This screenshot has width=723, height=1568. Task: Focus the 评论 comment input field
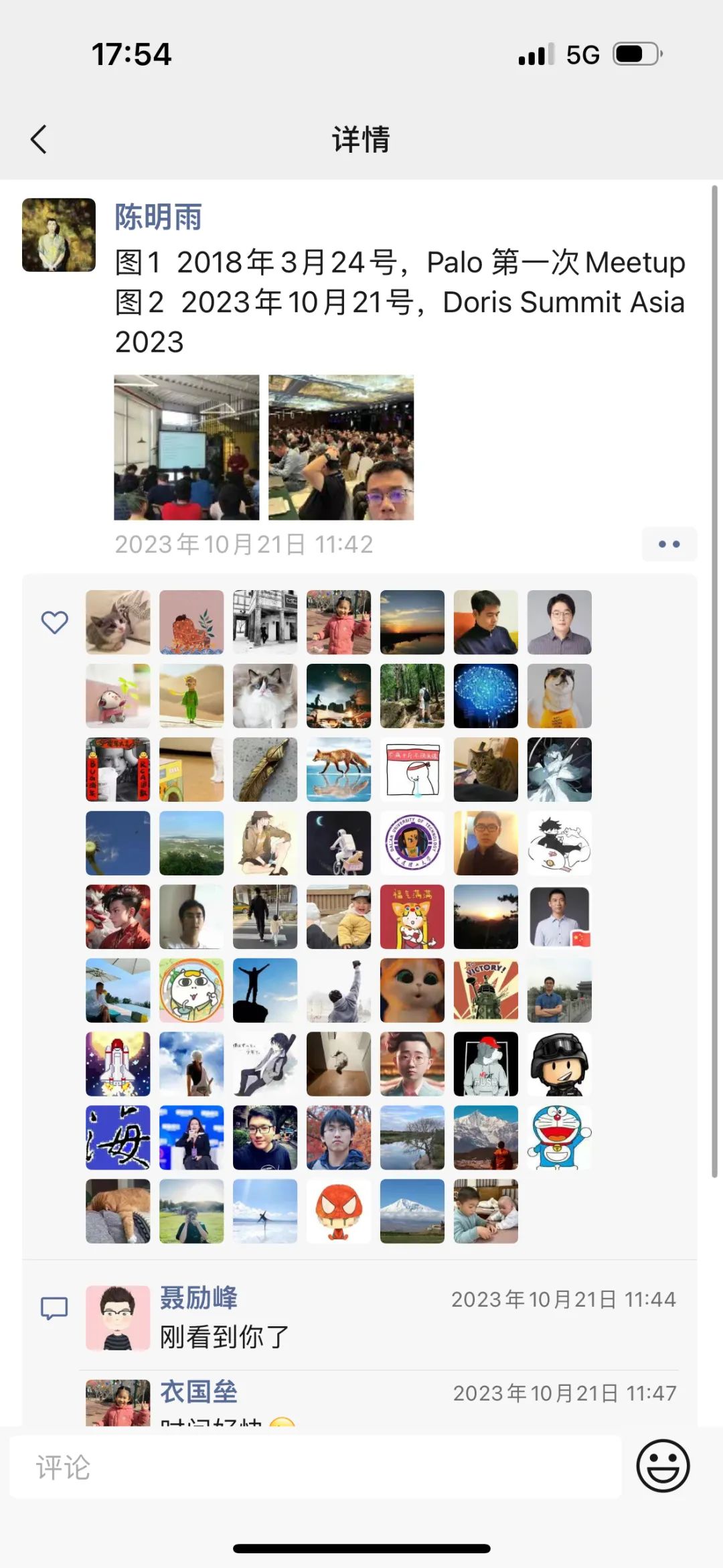315,1467
